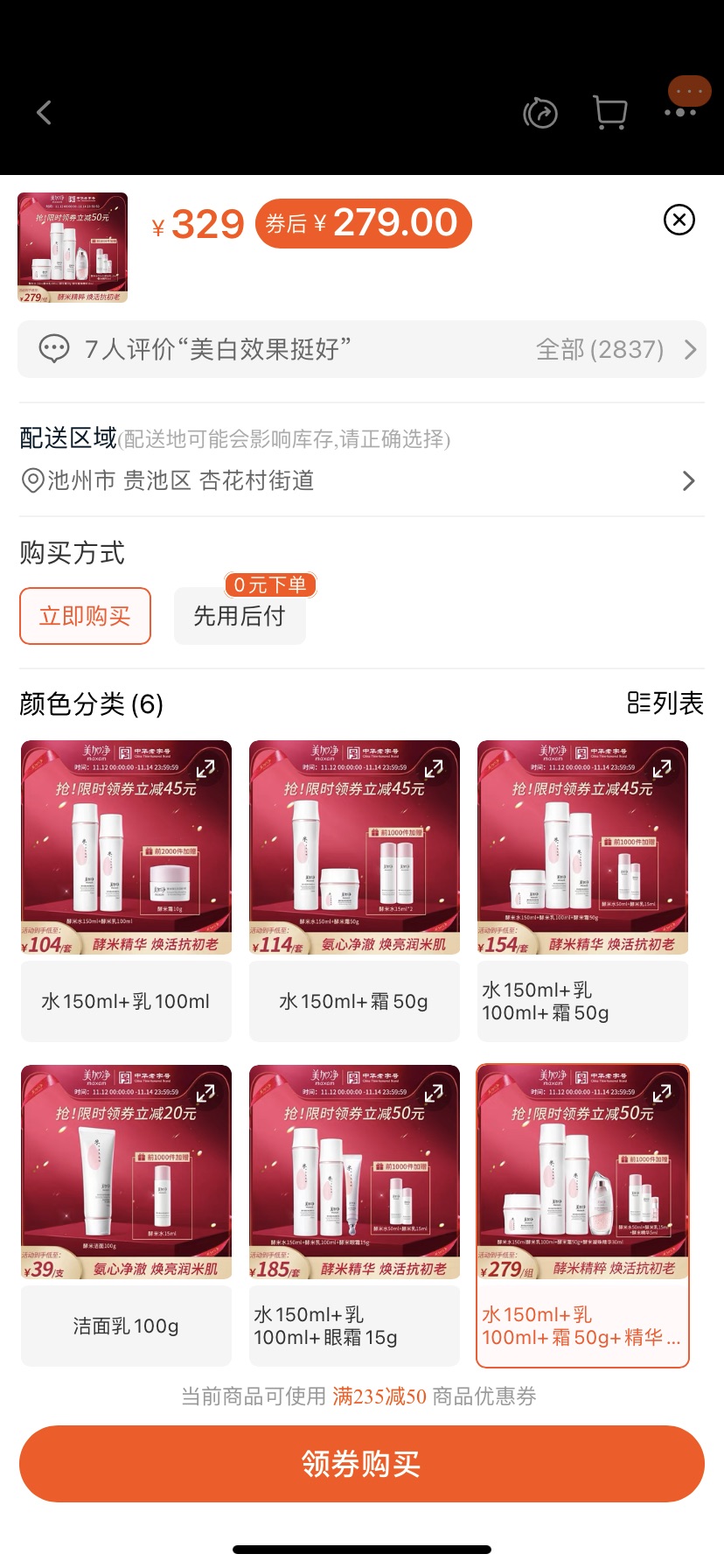
Task: Close the product options sheet
Action: pyautogui.click(x=679, y=220)
